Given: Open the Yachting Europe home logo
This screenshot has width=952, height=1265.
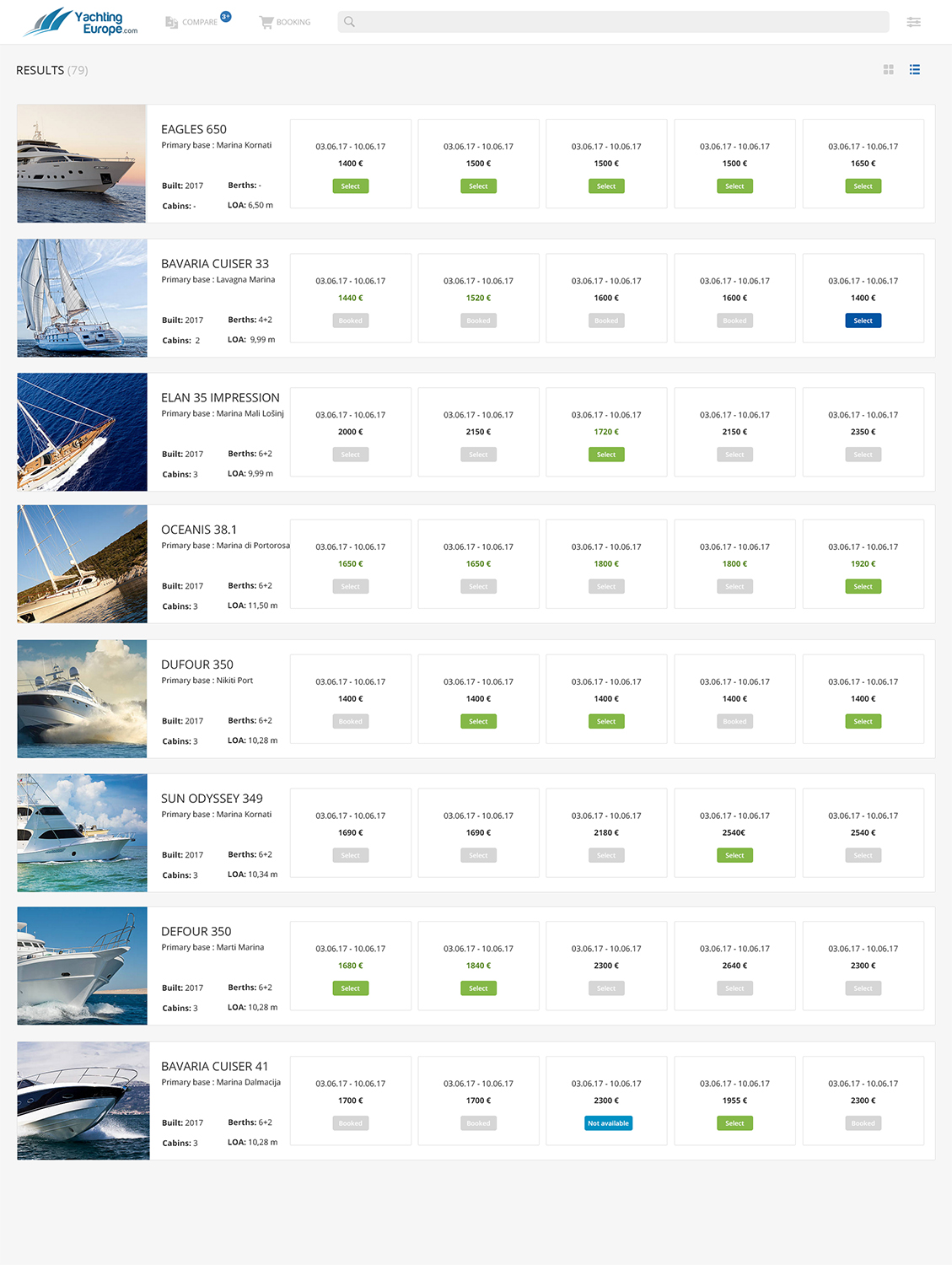Looking at the screenshot, I should point(81,22).
